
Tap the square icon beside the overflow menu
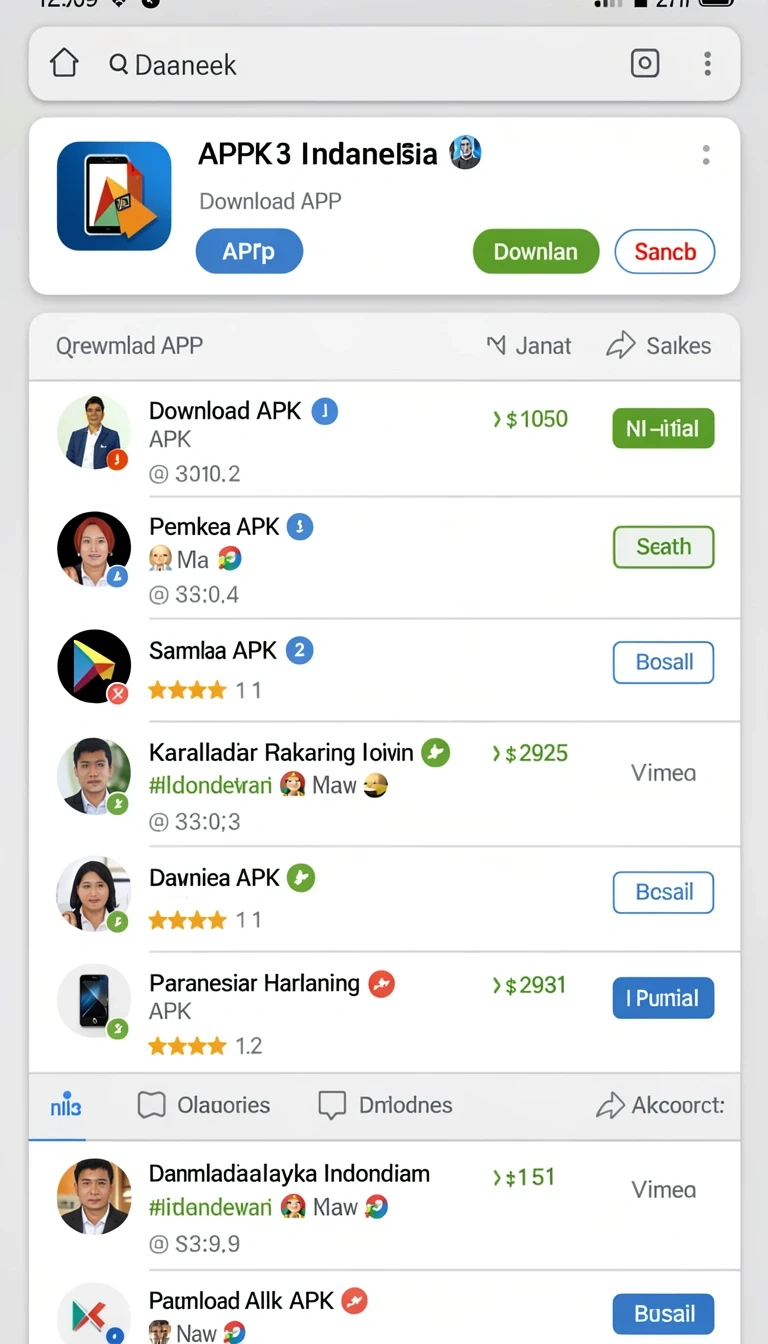646,64
